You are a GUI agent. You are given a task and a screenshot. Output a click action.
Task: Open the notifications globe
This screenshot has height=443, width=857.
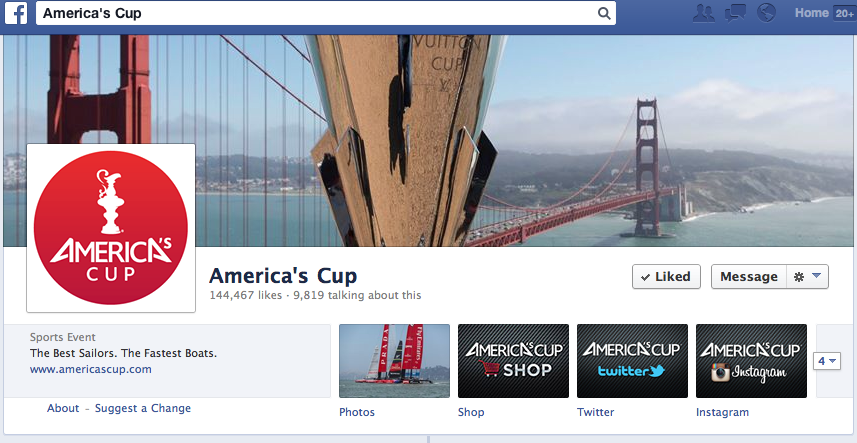click(767, 13)
